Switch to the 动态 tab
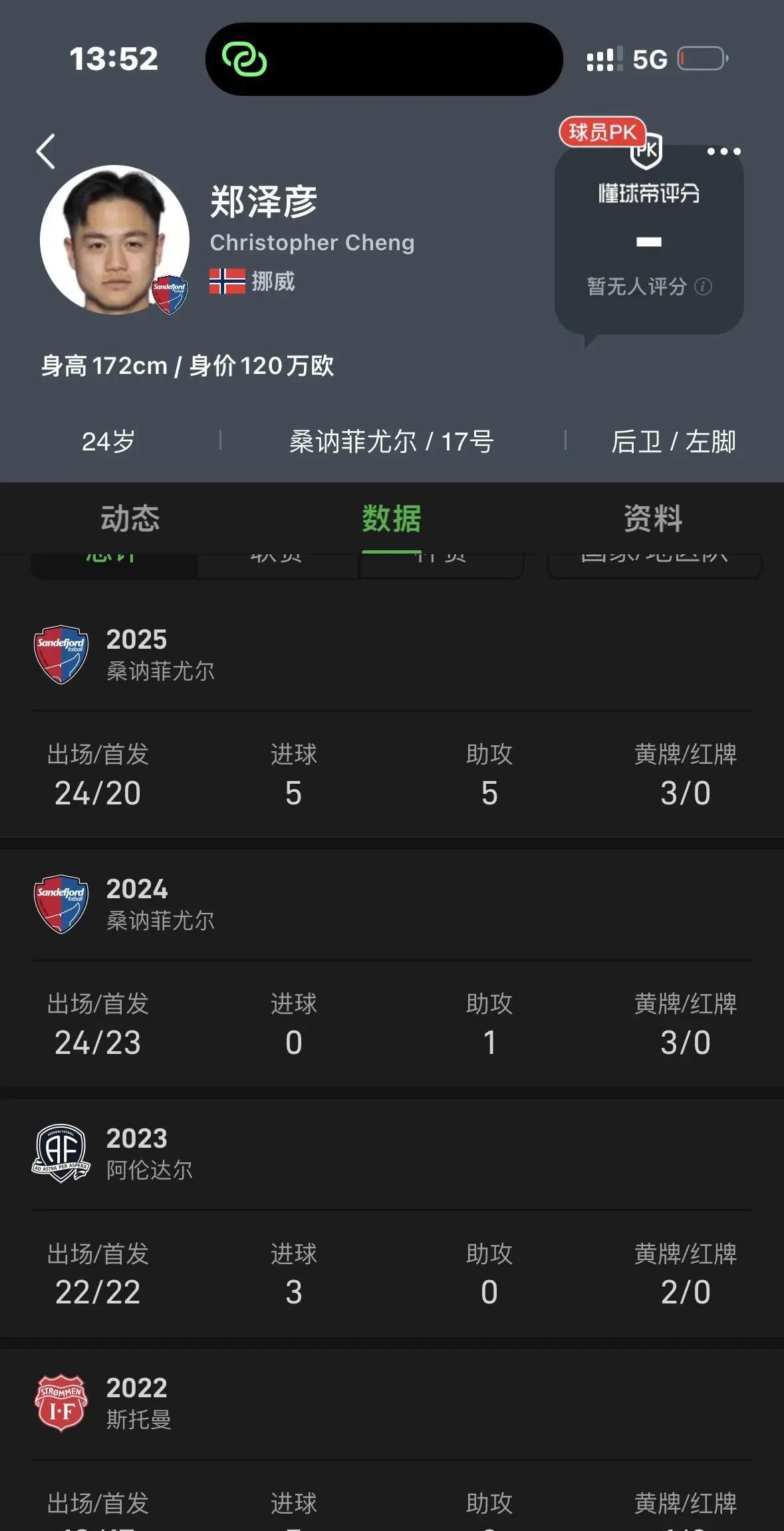Screen dimensions: 784x1531 pyautogui.click(x=130, y=518)
